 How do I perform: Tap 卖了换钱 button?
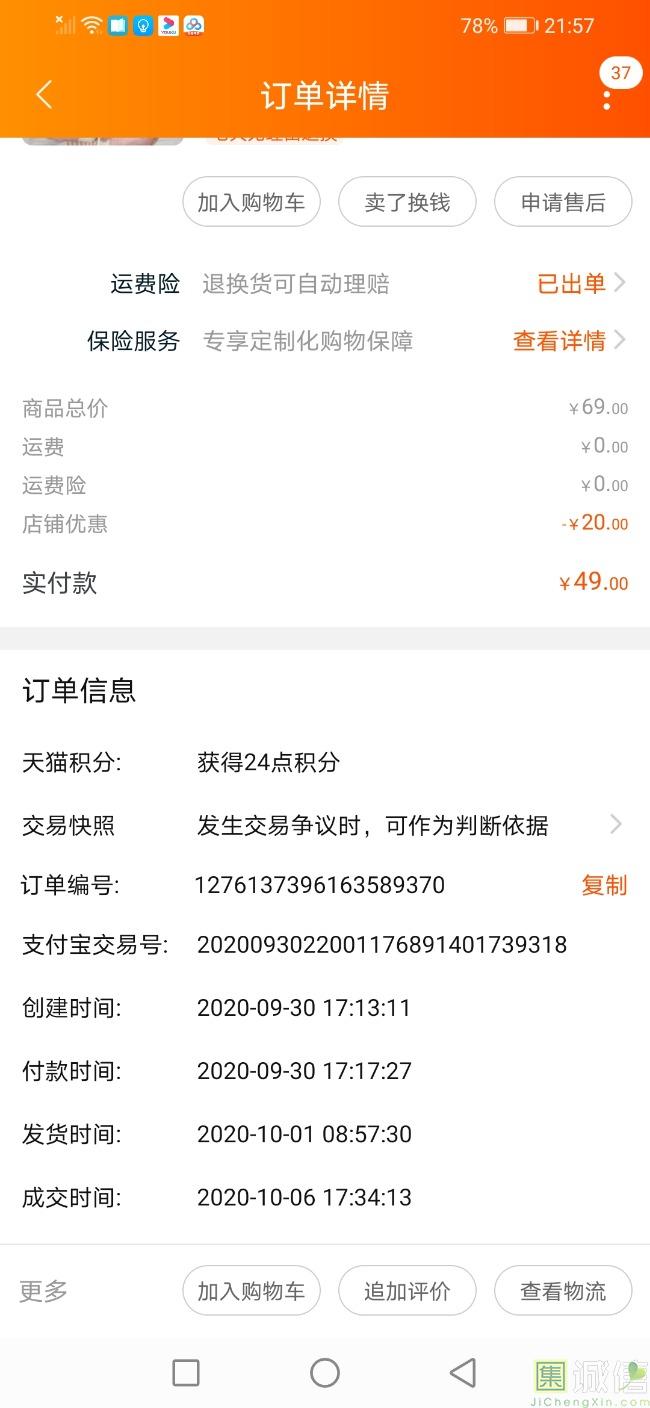click(407, 203)
